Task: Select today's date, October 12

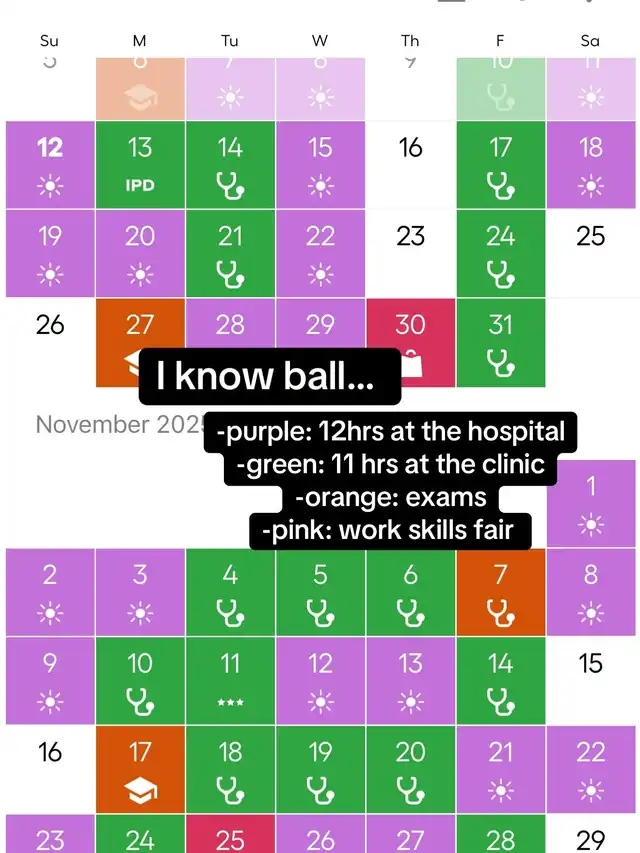Action: click(50, 165)
